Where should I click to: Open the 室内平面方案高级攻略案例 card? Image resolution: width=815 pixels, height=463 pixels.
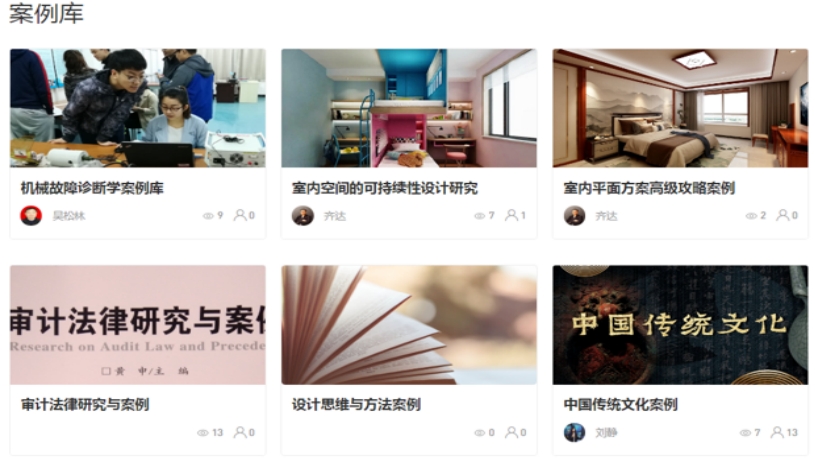pyautogui.click(x=649, y=187)
